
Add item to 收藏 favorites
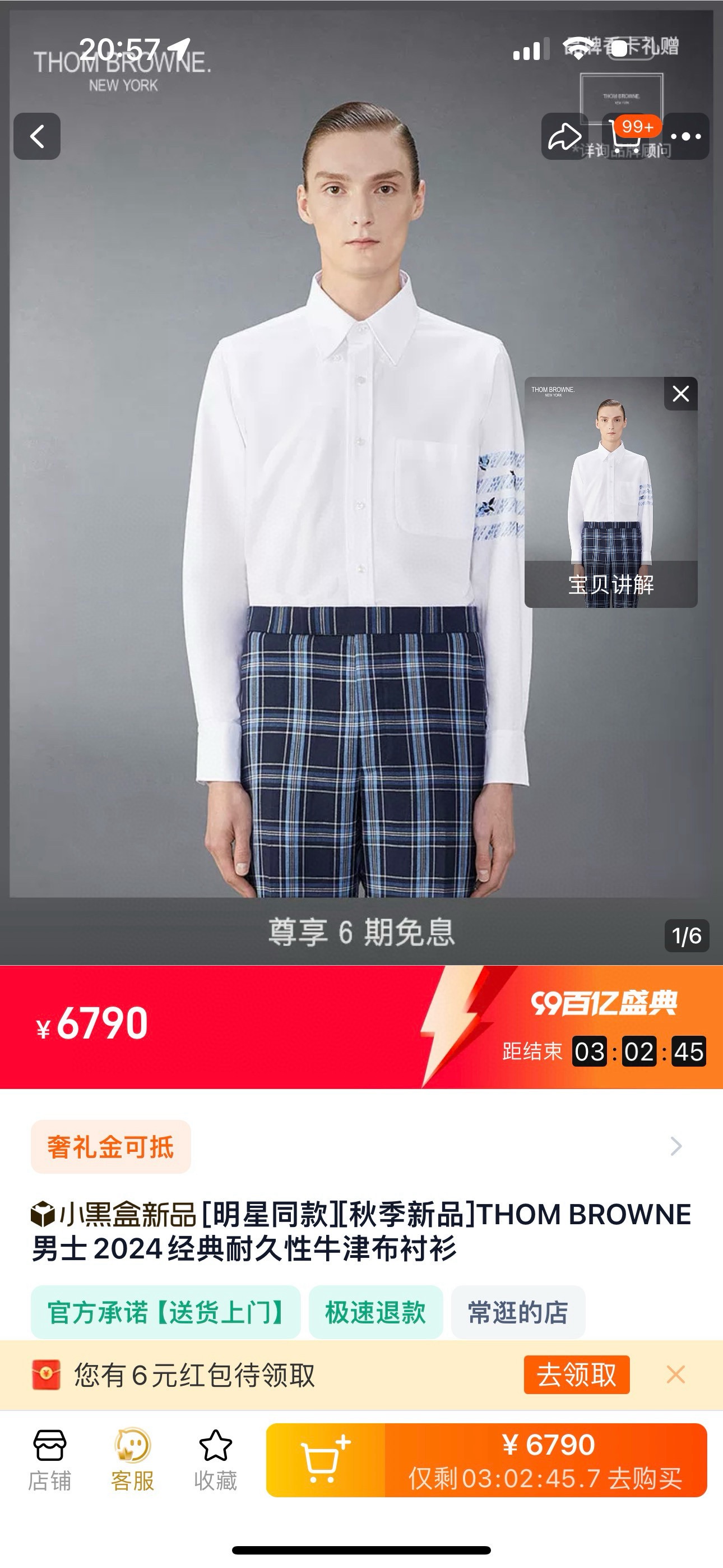pos(215,1460)
